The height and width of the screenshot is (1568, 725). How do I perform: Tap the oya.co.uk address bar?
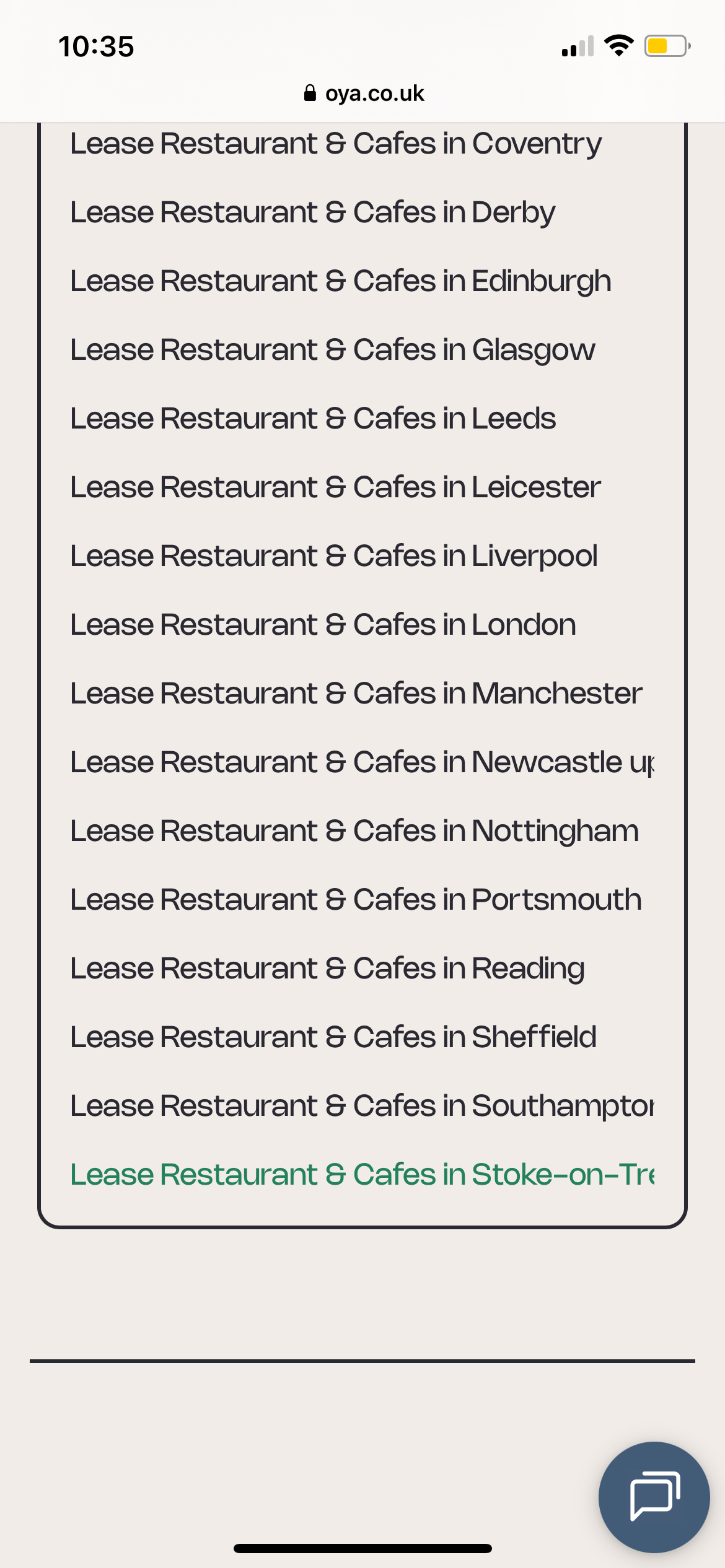(363, 94)
